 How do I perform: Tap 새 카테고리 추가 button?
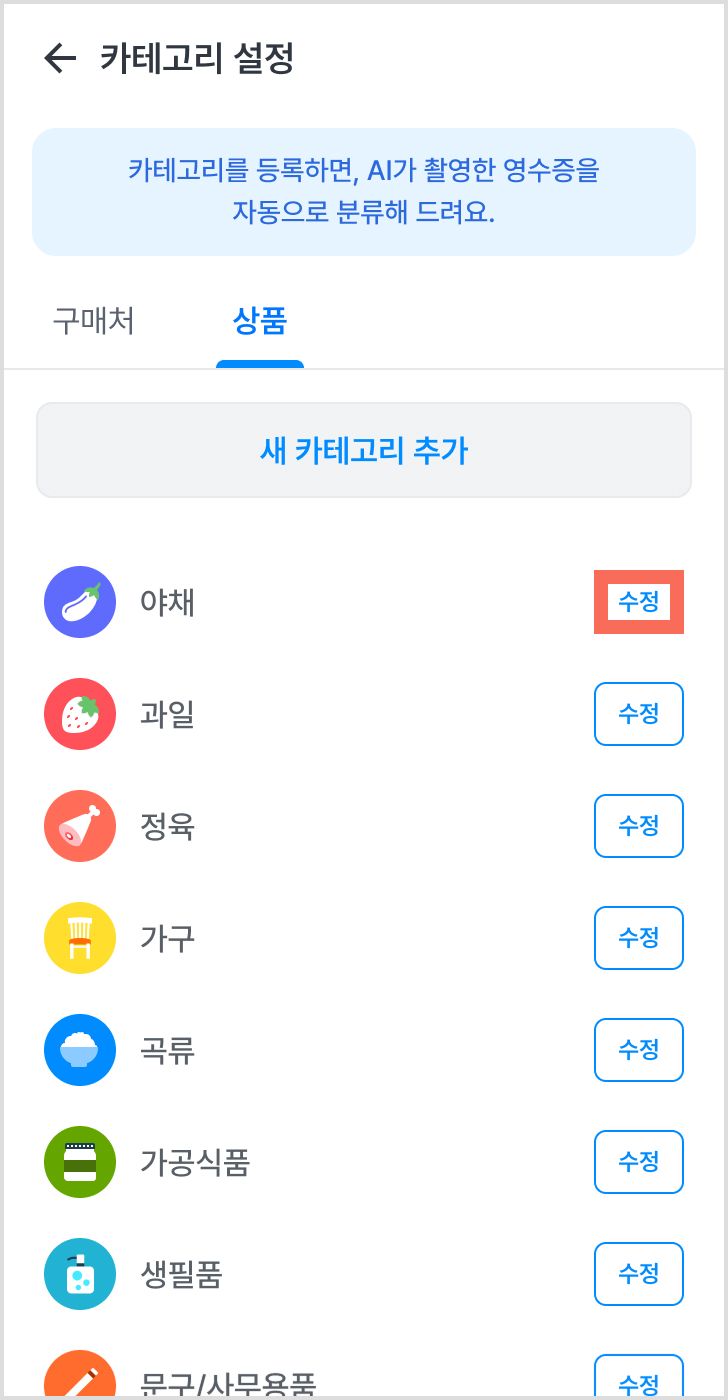coord(364,450)
